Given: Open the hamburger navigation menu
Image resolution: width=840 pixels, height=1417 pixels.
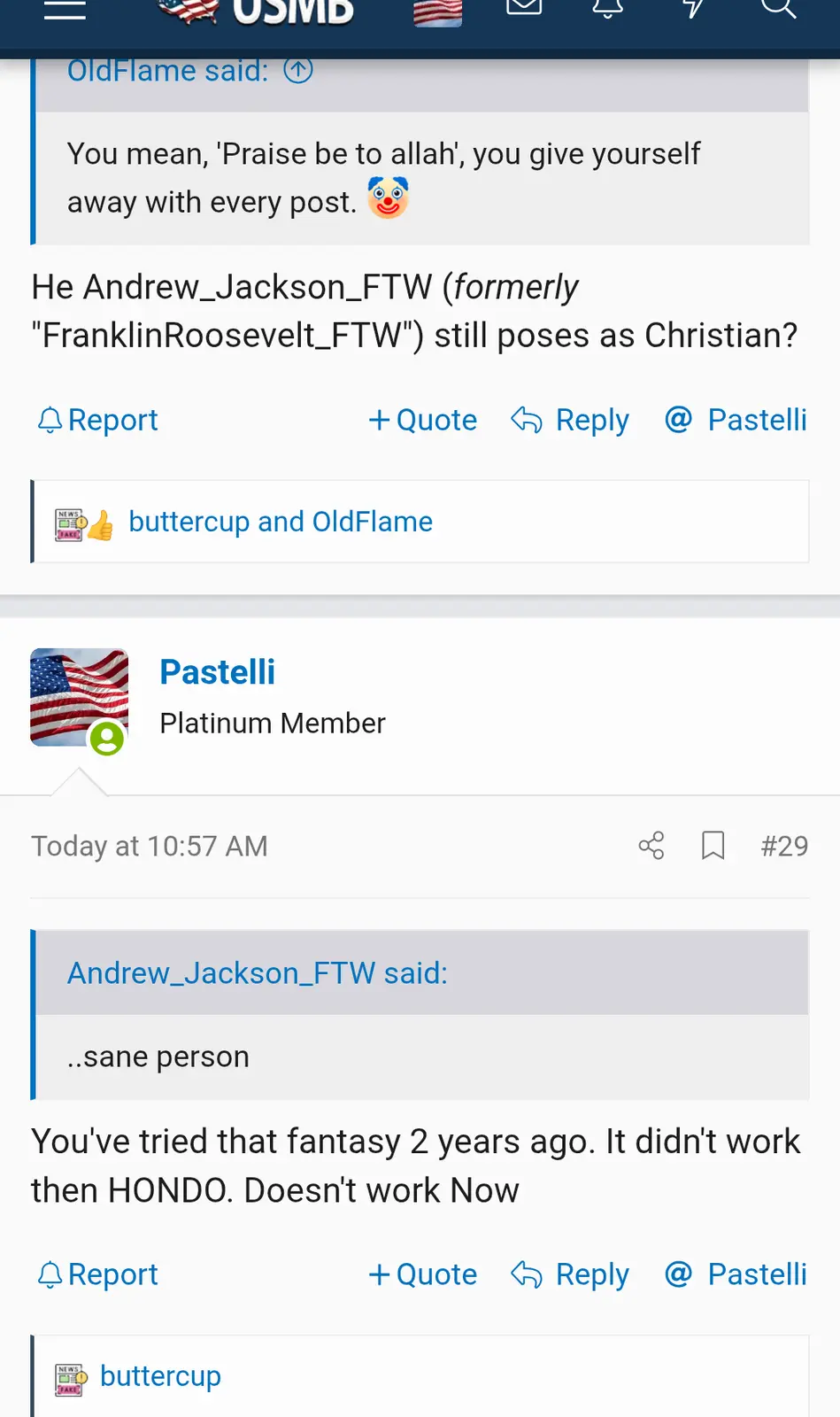Looking at the screenshot, I should pyautogui.click(x=64, y=9).
